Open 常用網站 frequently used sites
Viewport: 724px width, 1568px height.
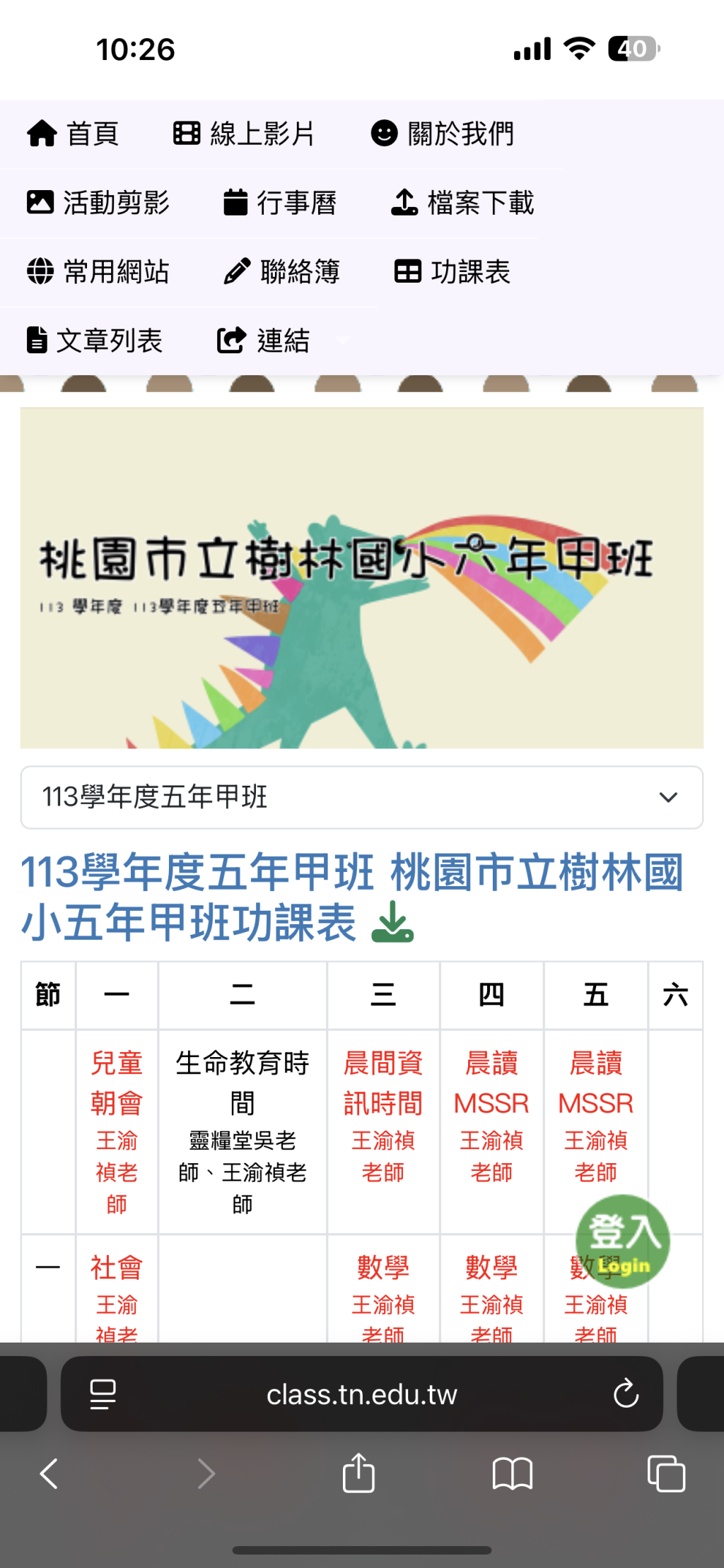[98, 271]
